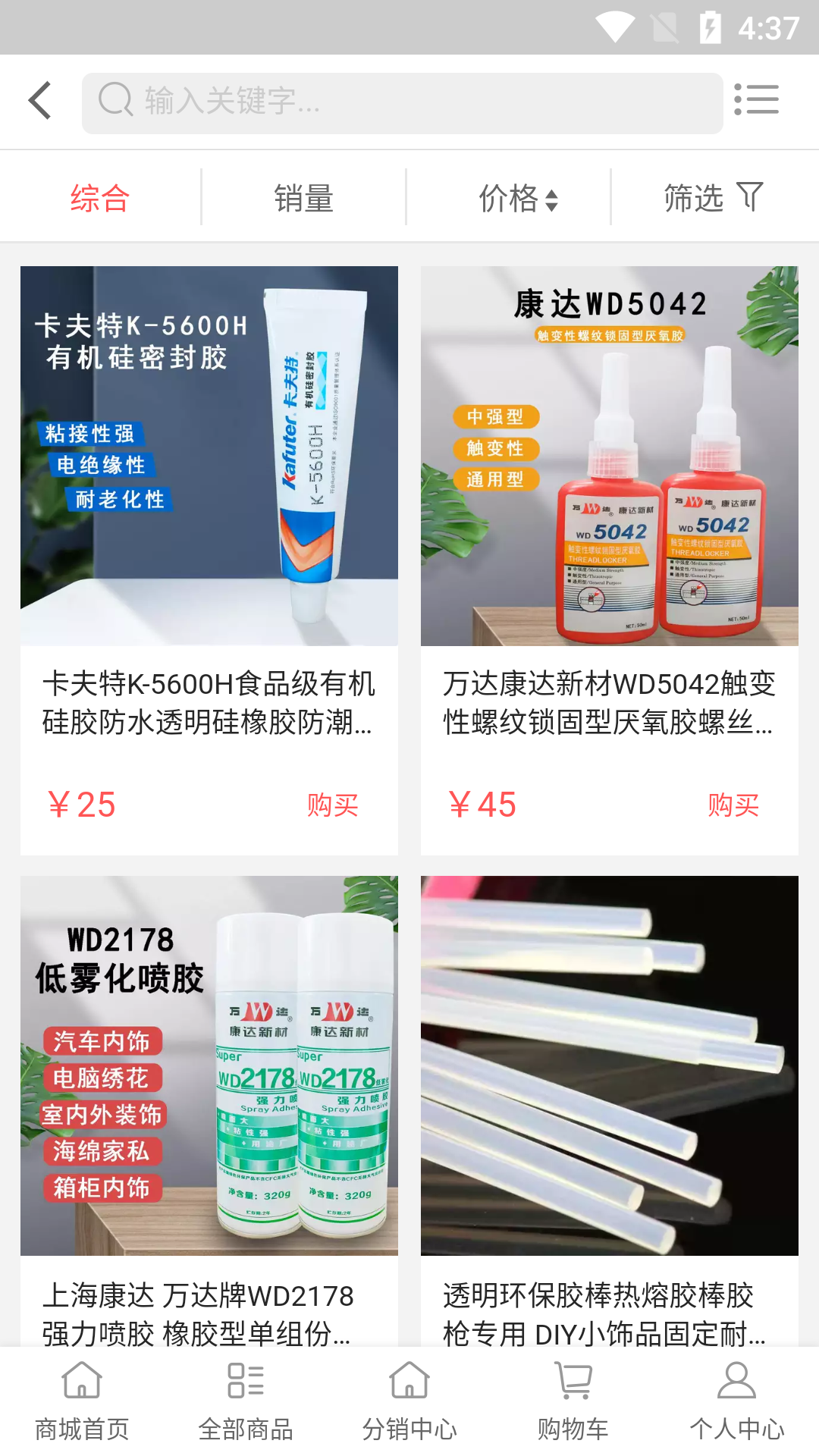Tap 购买 on the ¥25 卡夫特 sealant

coord(332,806)
